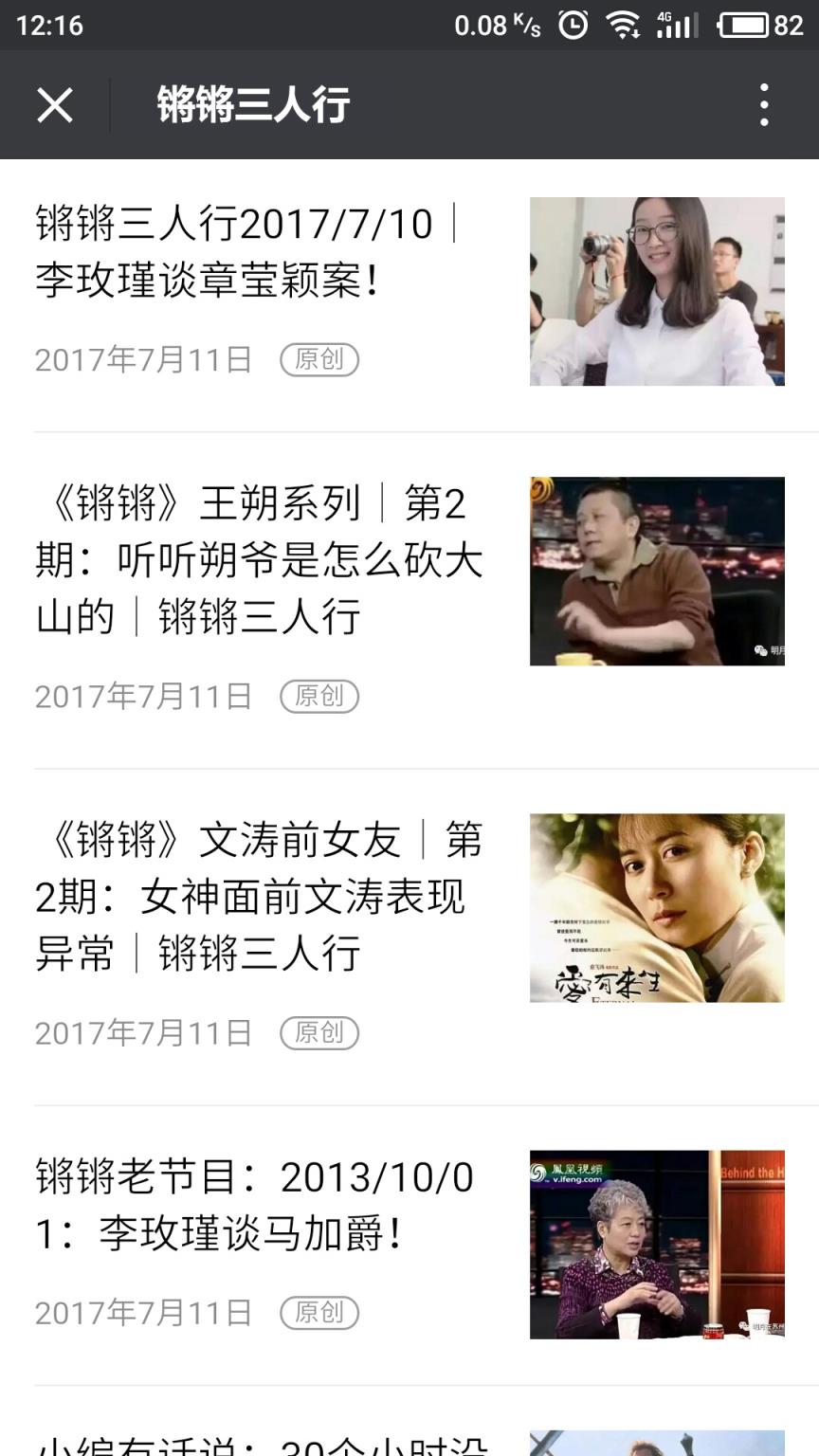
Task: Close the 锵锵三人行 article page
Action: click(55, 105)
